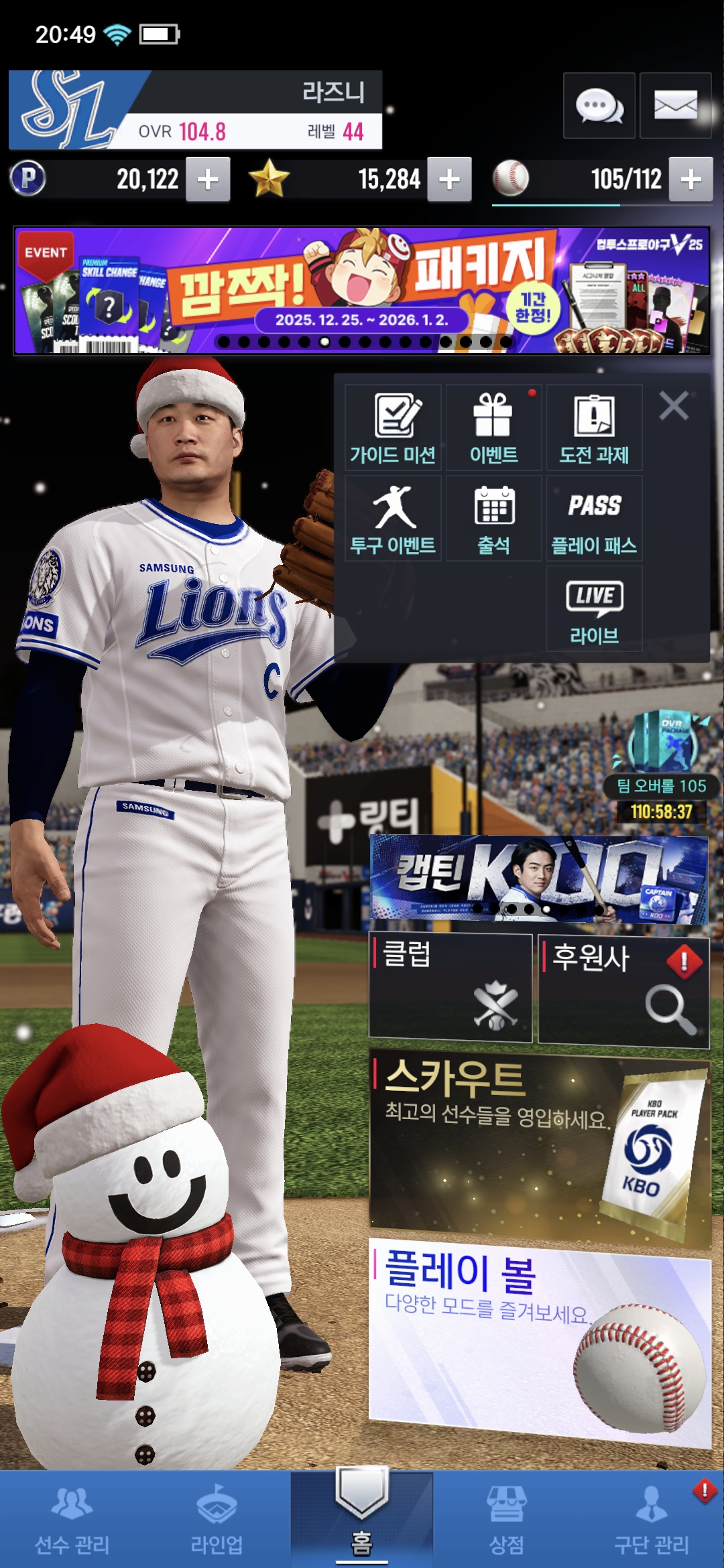Viewport: 724px width, 1568px height.
Task: Open the 후원사 sponsor card
Action: [623, 989]
